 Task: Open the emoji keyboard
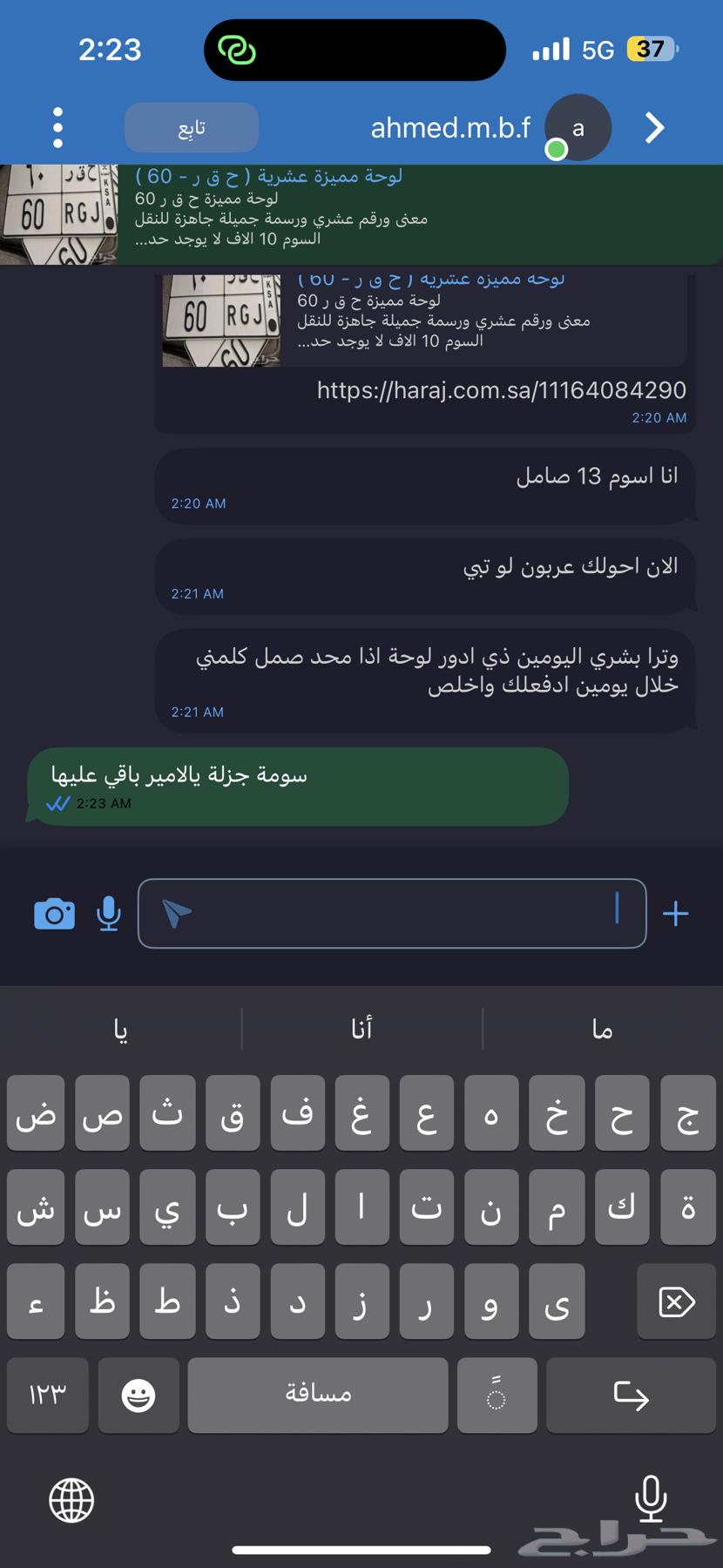pos(139,1395)
